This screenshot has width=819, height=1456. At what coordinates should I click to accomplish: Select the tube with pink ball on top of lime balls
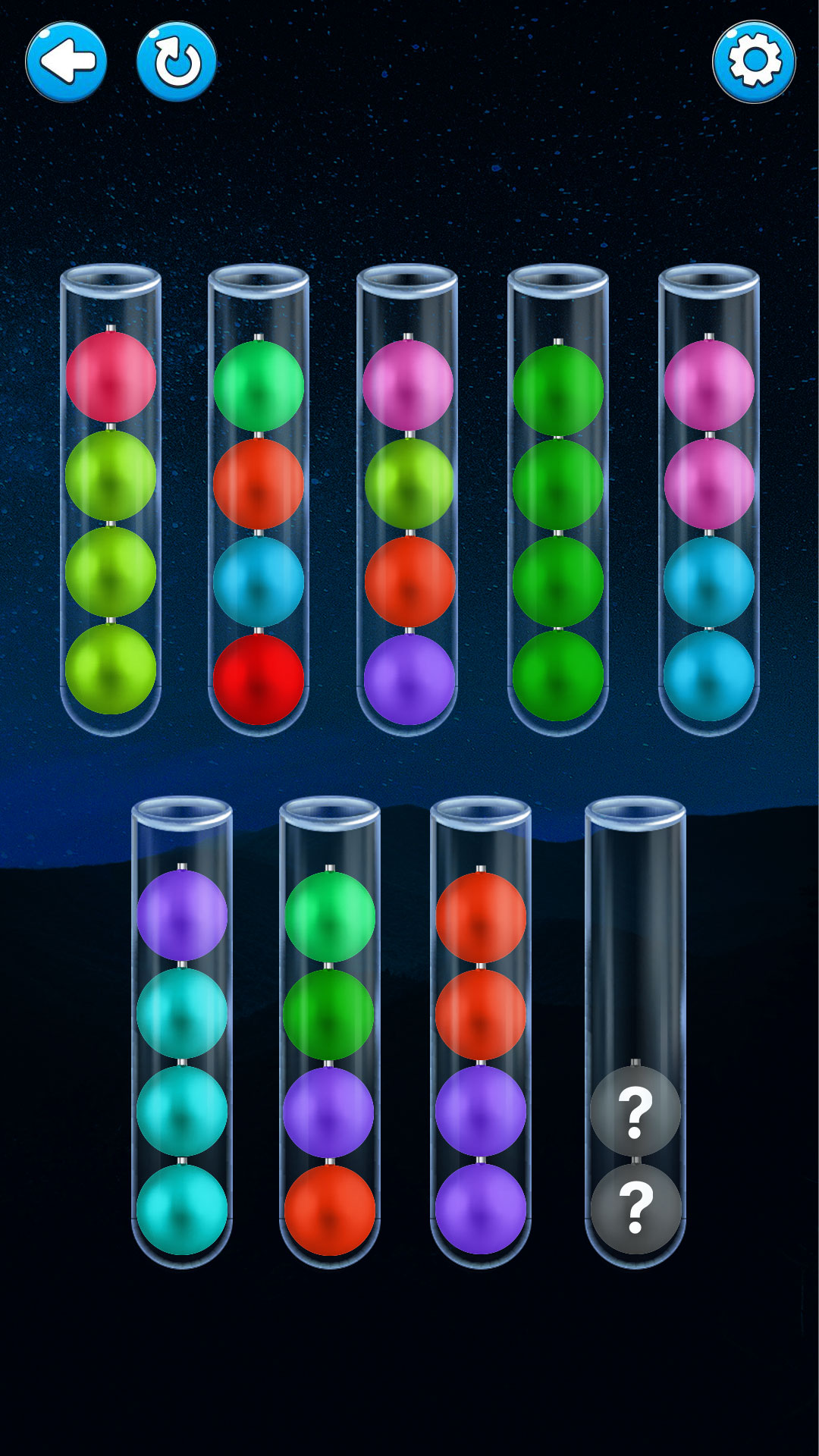tap(111, 500)
